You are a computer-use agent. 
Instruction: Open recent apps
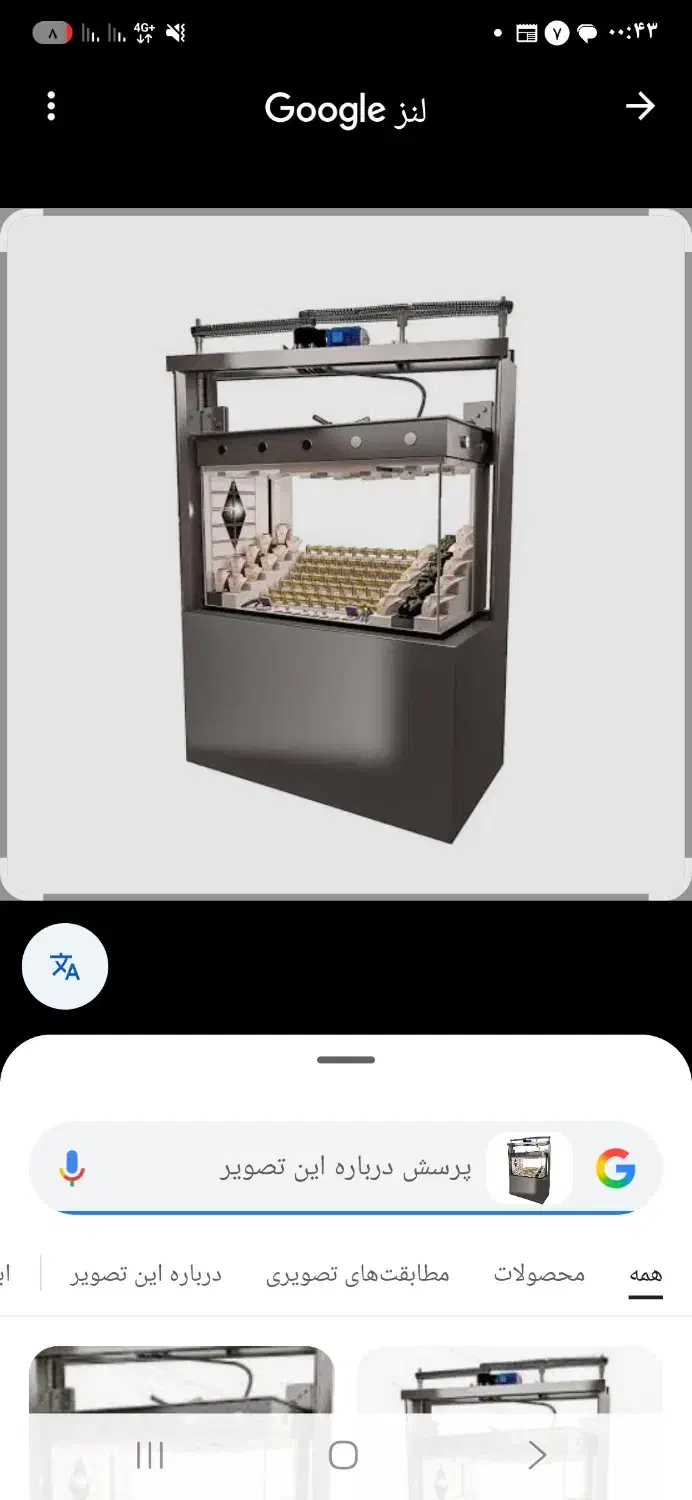(150, 1455)
